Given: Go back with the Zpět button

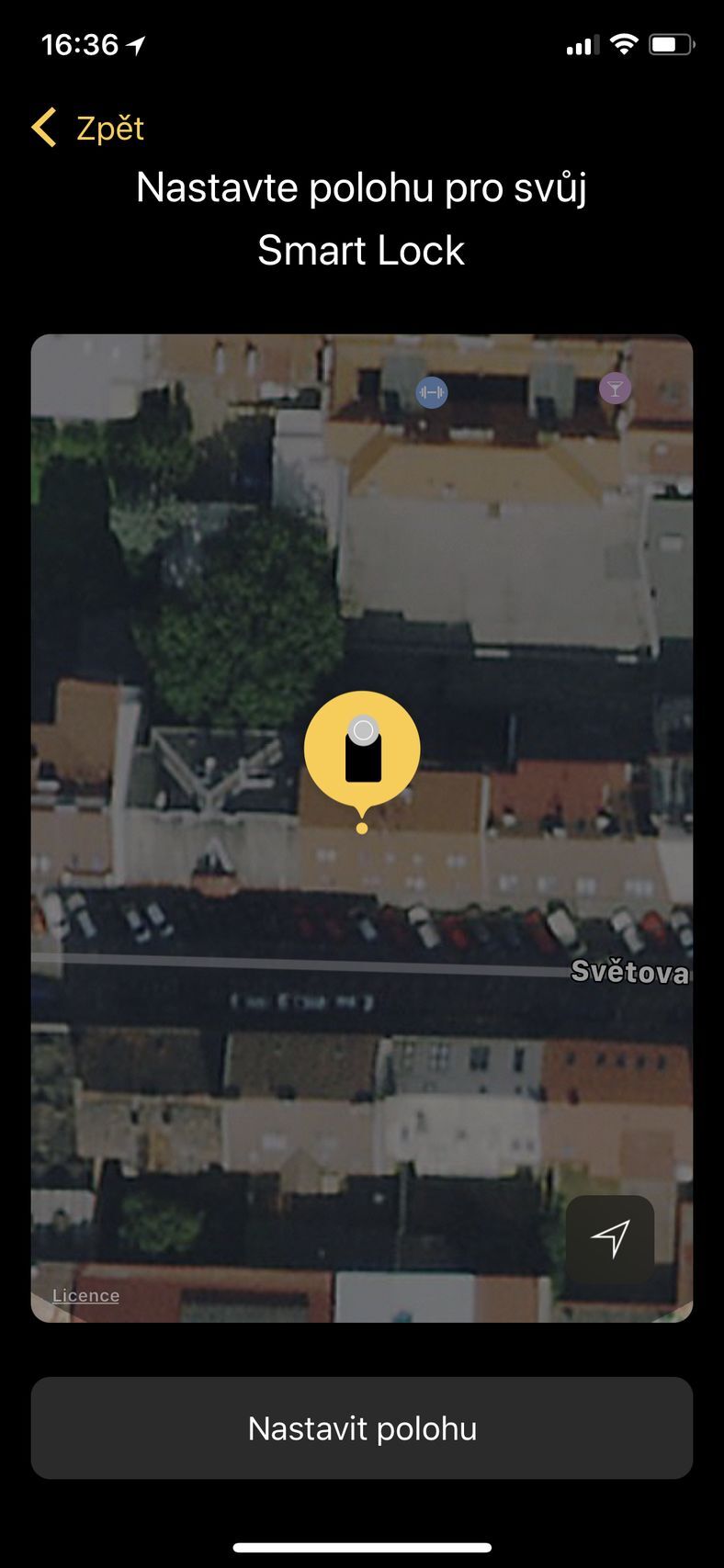Looking at the screenshot, I should 89,128.
